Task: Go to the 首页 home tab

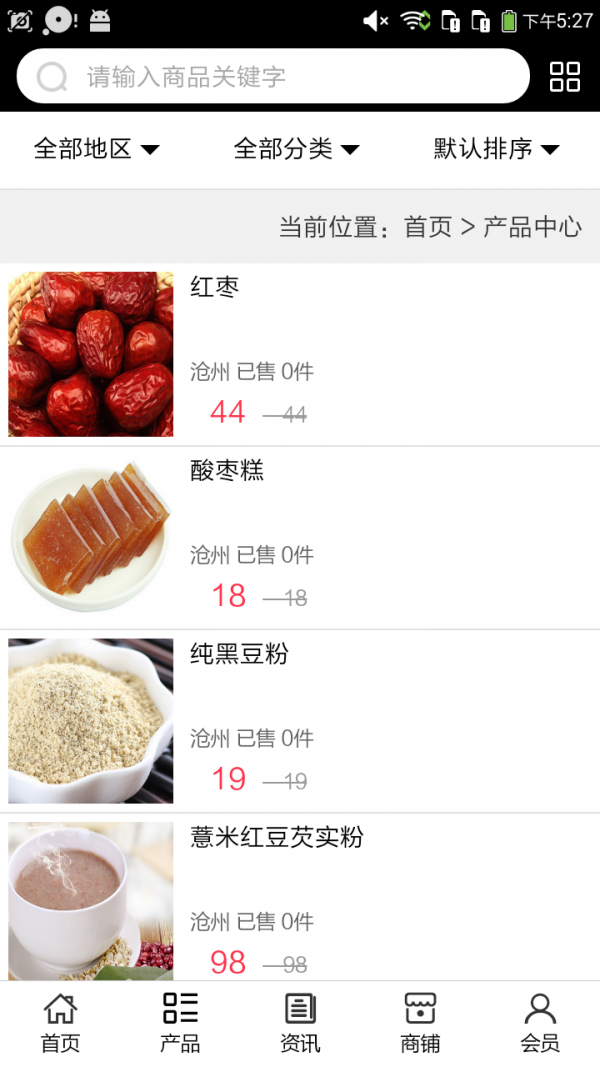Action: [x=60, y=1023]
